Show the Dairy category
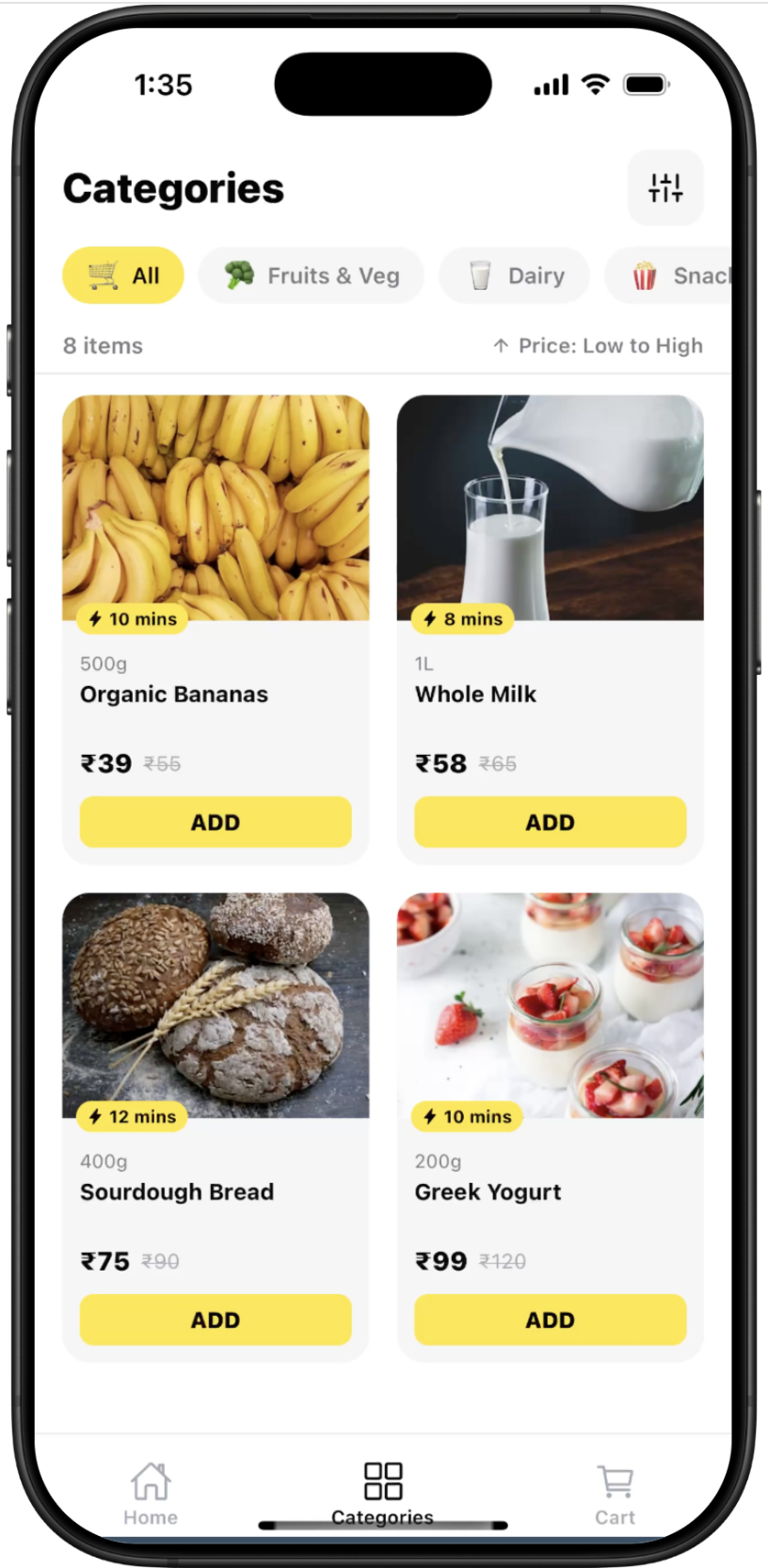 coord(515,276)
